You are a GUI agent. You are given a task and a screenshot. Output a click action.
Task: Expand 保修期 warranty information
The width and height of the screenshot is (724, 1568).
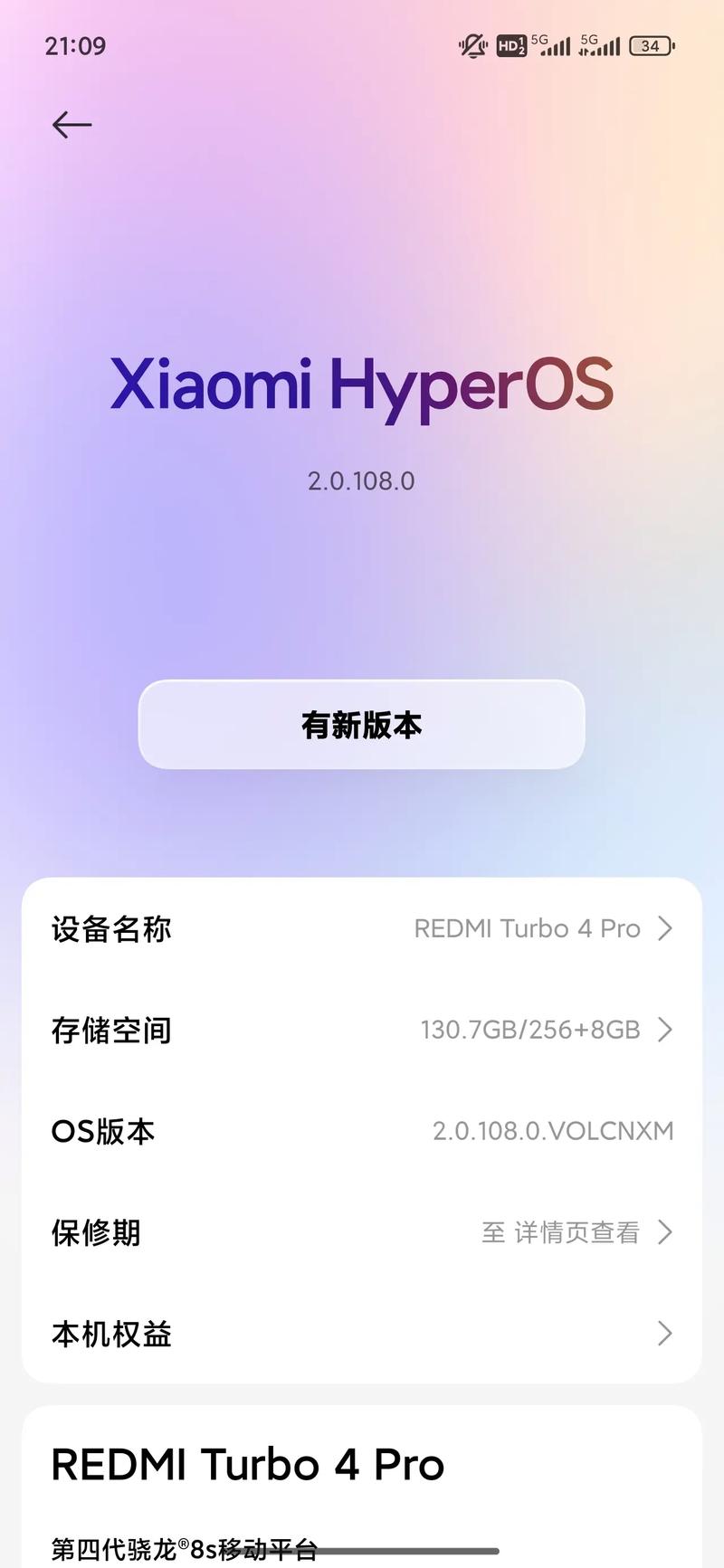pos(362,1232)
